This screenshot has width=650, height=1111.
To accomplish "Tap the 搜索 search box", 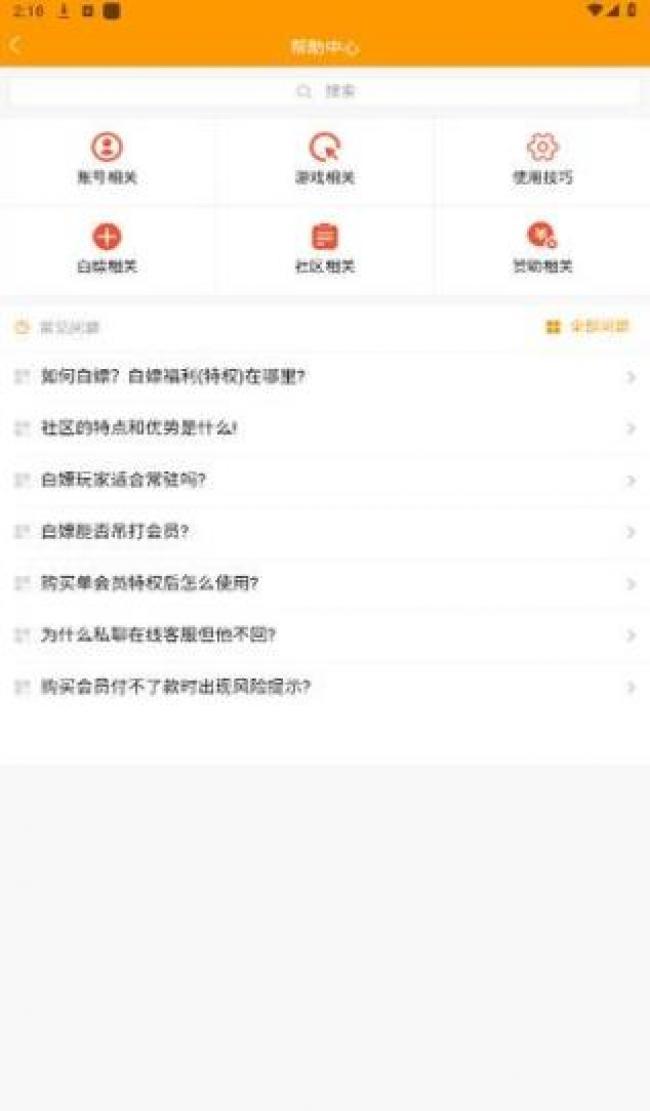I will point(325,91).
